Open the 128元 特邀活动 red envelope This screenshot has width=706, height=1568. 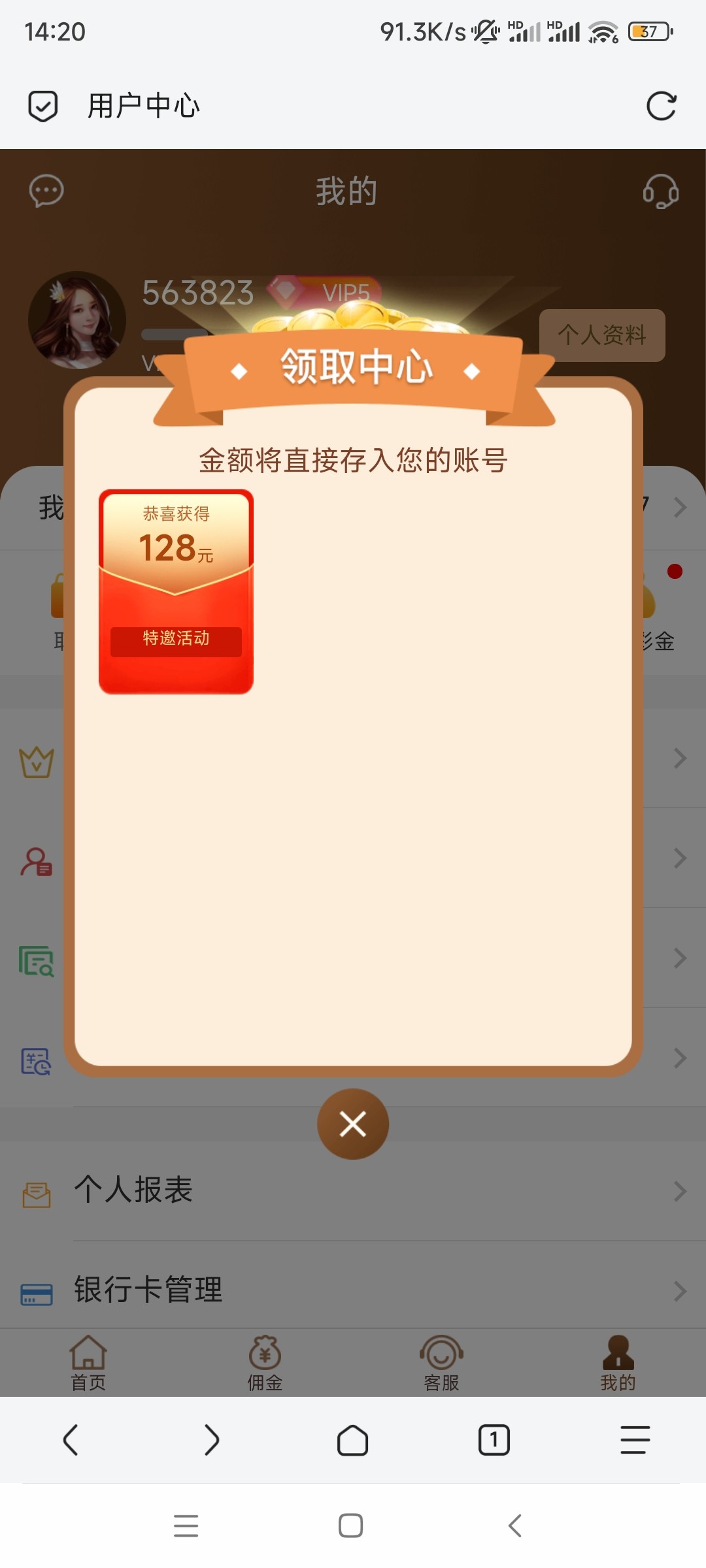(x=176, y=591)
